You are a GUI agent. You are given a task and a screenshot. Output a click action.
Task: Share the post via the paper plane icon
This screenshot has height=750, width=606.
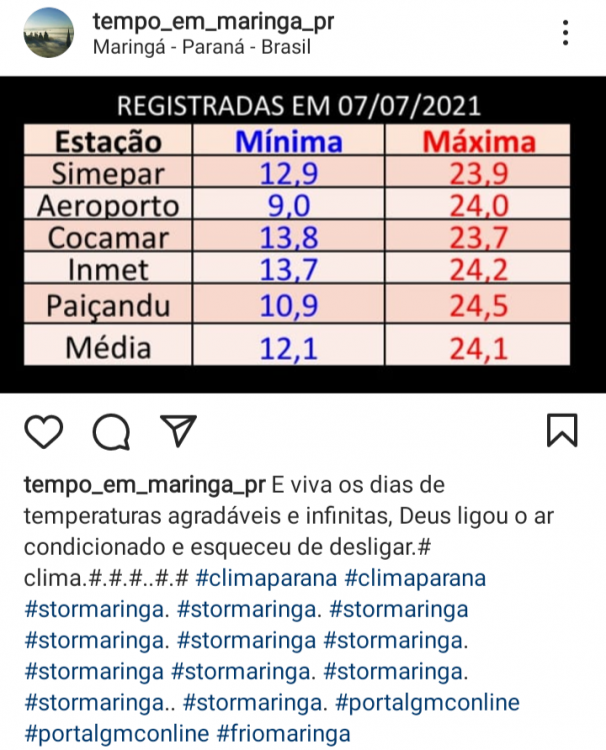click(177, 430)
